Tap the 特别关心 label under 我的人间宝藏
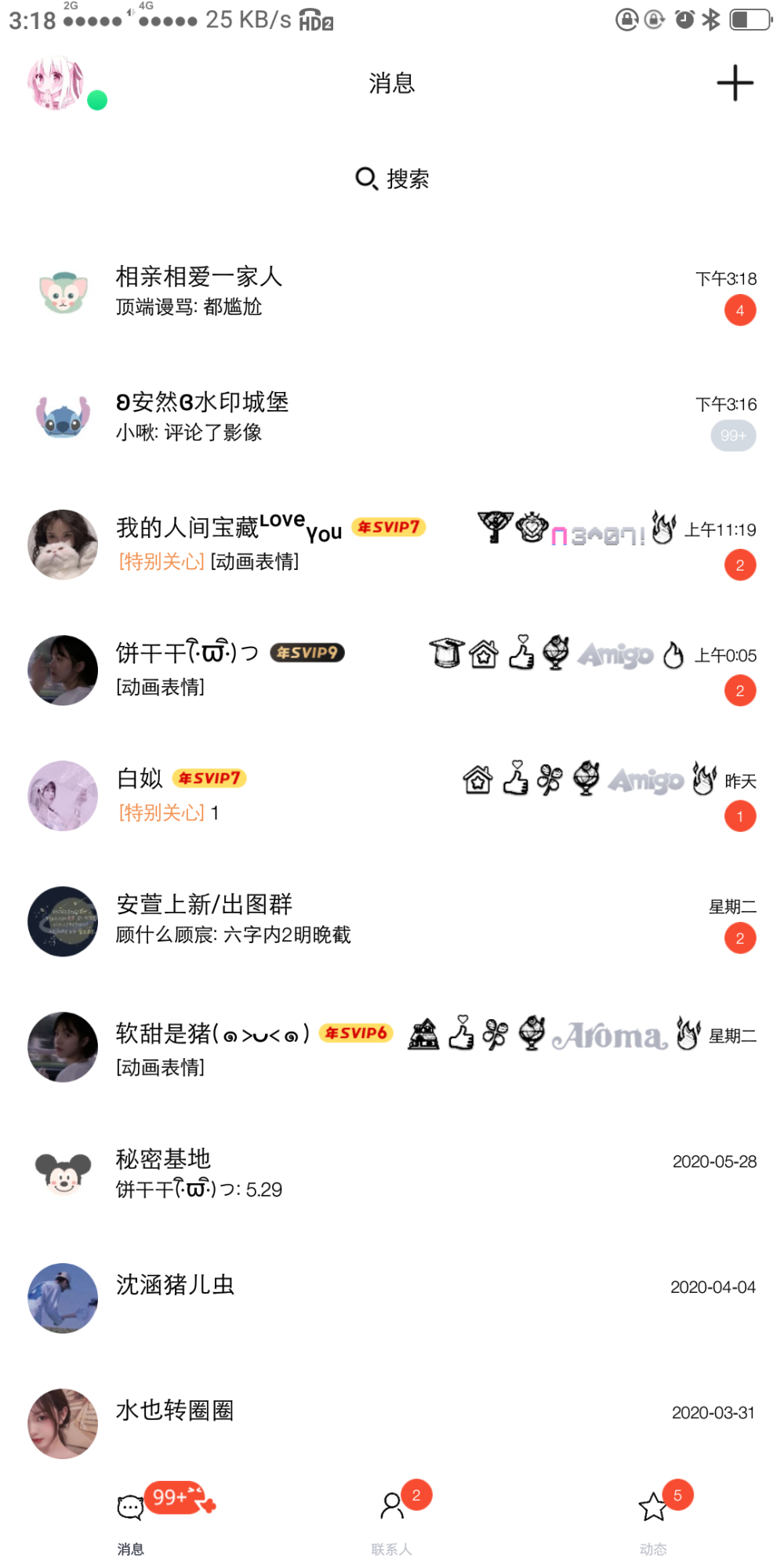The image size is (784, 1568). (160, 563)
